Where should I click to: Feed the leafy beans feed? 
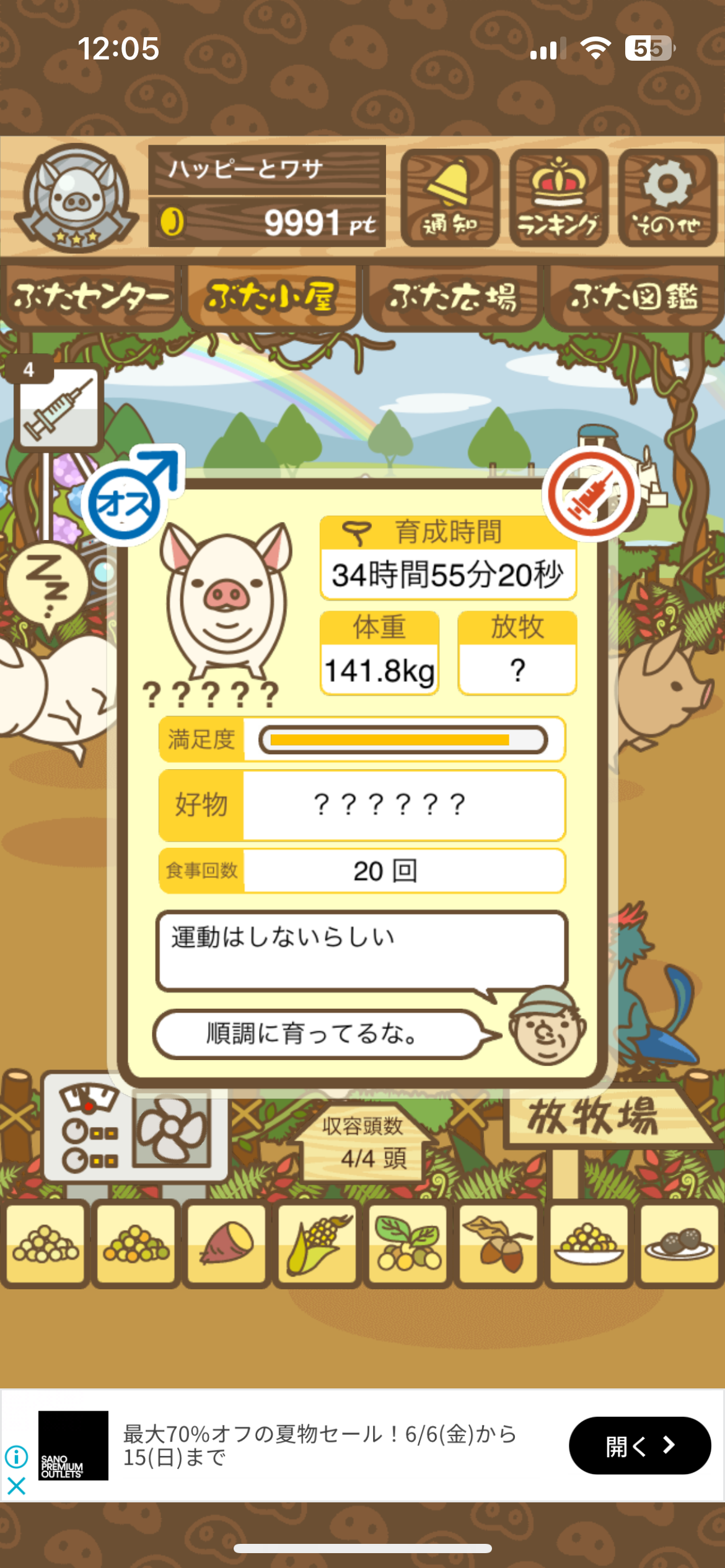[x=408, y=1244]
